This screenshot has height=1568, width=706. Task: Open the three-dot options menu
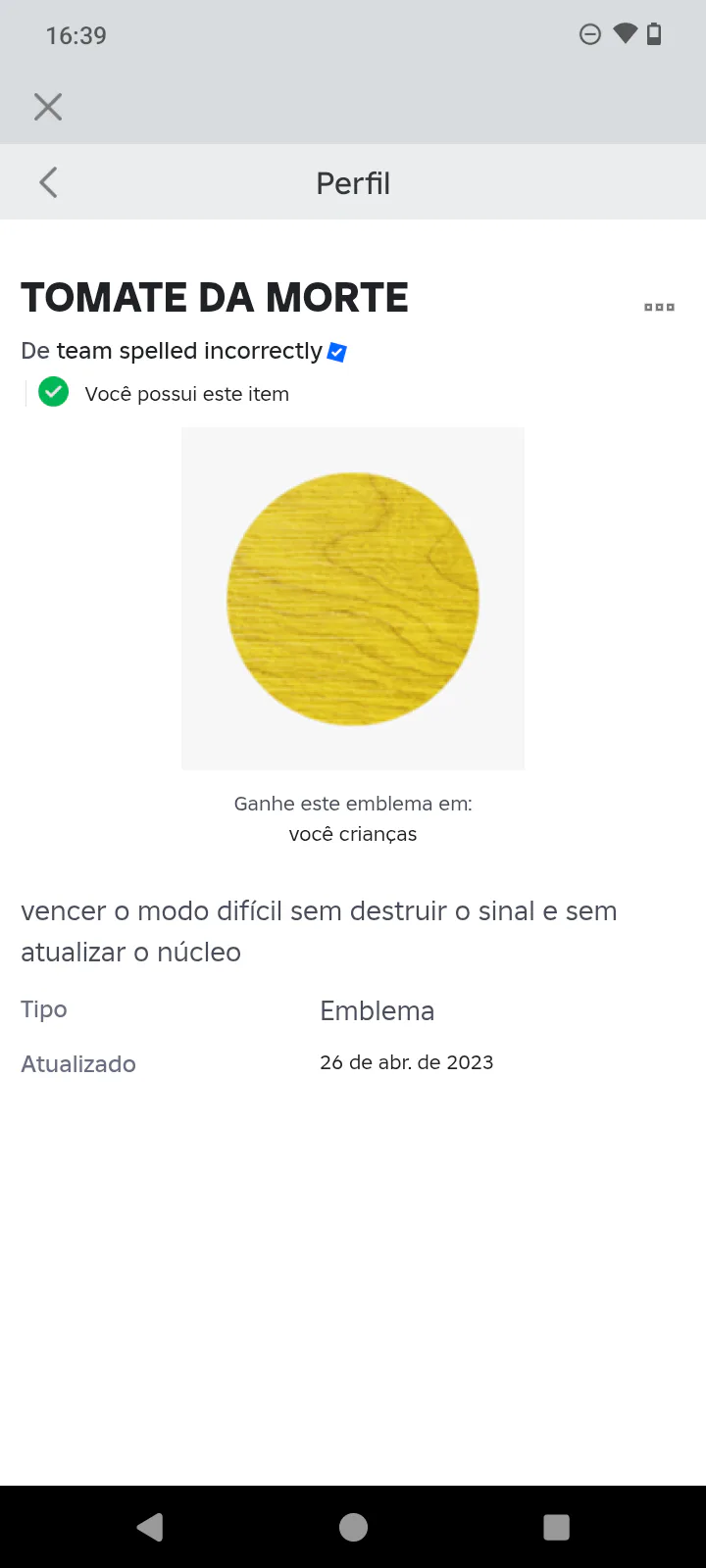point(659,308)
